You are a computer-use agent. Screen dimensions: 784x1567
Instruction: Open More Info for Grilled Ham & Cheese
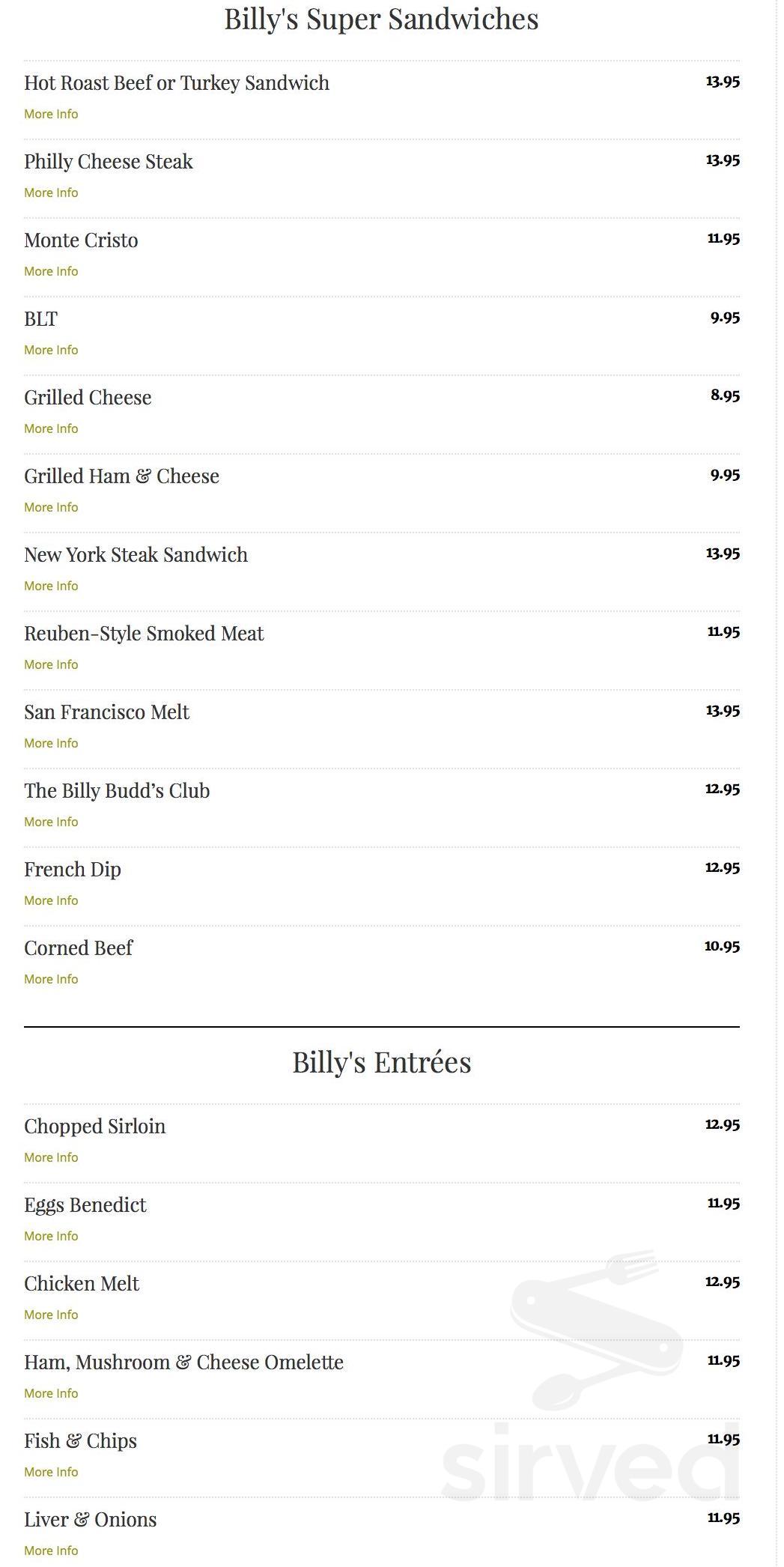[x=50, y=507]
